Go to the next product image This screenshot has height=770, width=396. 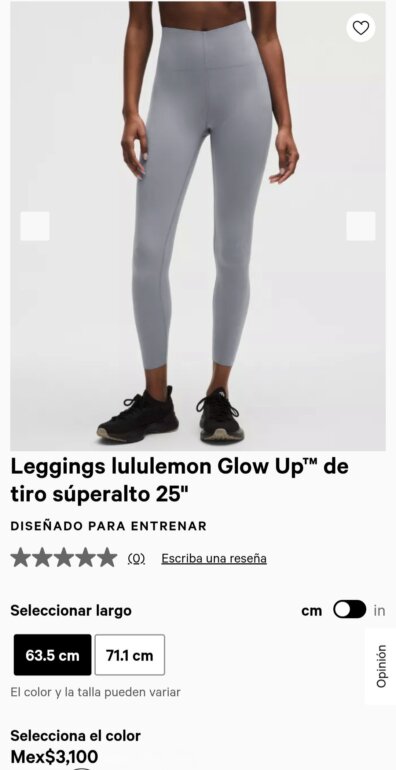pyautogui.click(x=361, y=226)
